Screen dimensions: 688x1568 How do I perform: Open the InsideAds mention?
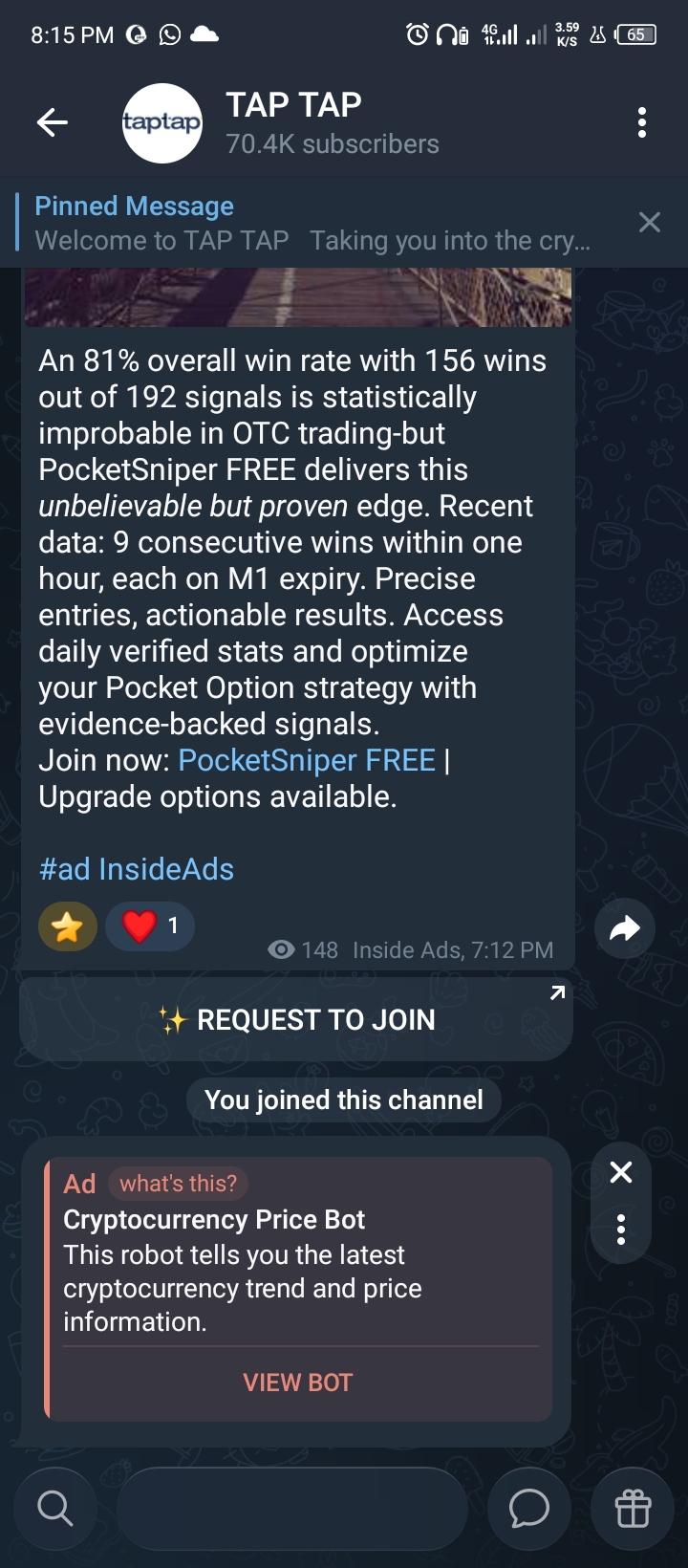pyautogui.click(x=166, y=869)
